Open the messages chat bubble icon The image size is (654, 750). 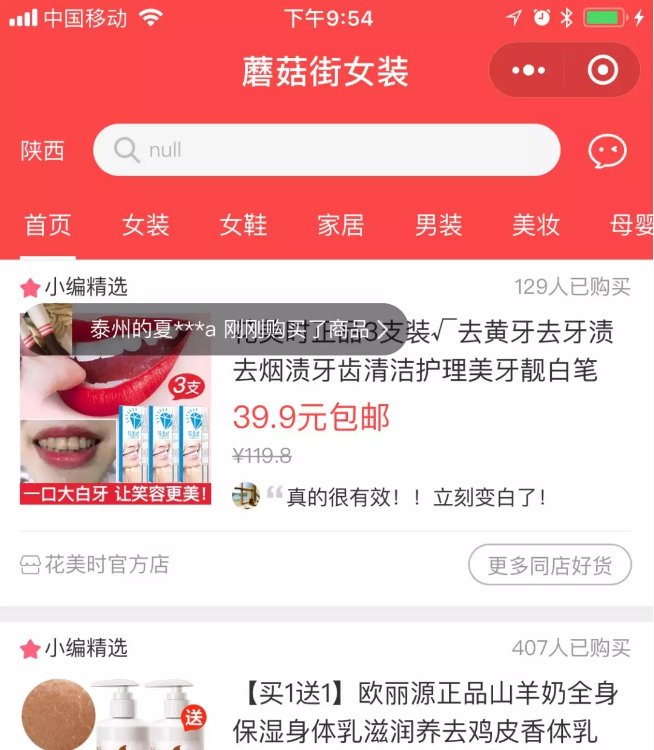coord(607,151)
